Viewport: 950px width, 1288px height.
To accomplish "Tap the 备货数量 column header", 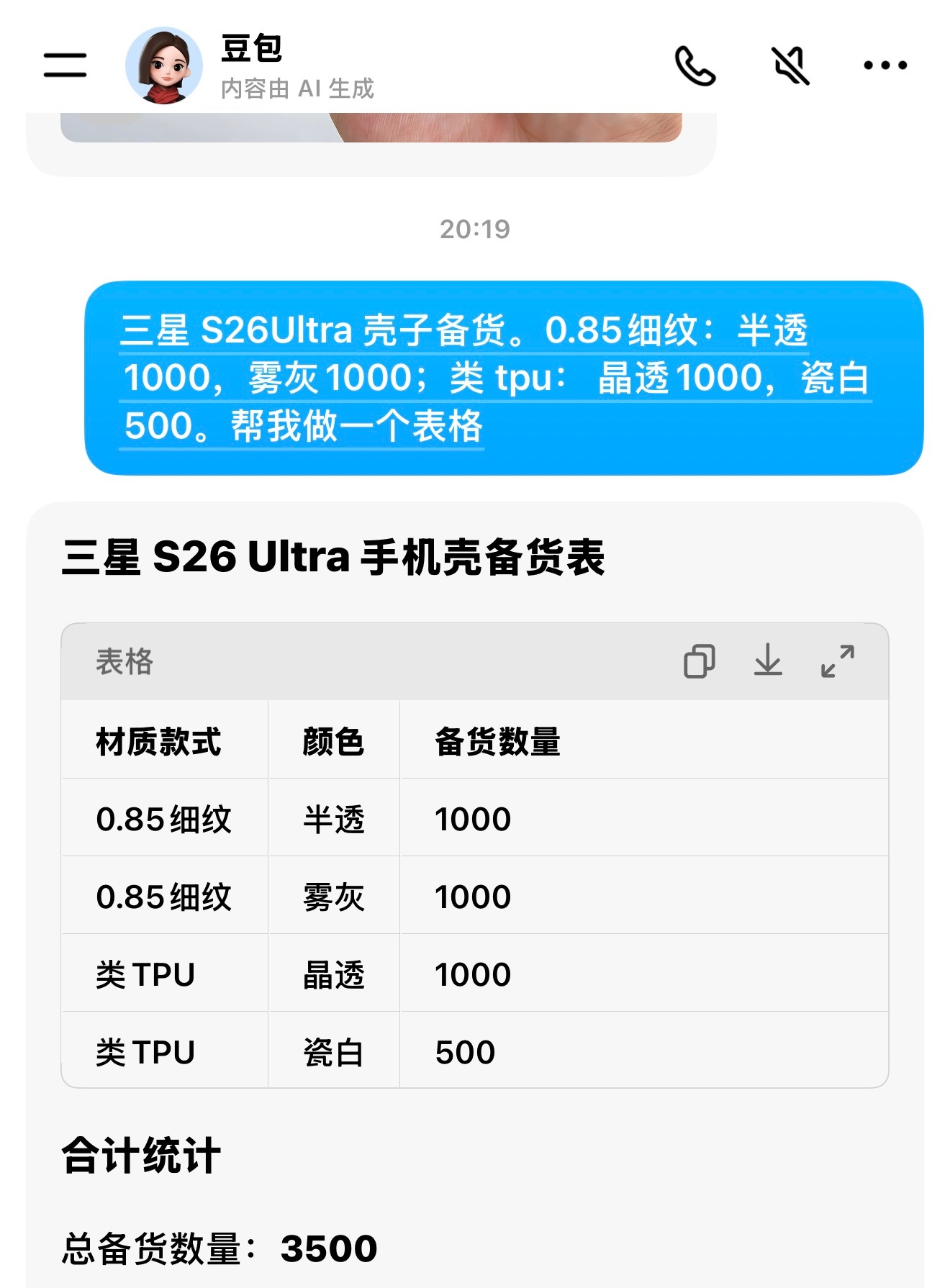I will click(499, 745).
